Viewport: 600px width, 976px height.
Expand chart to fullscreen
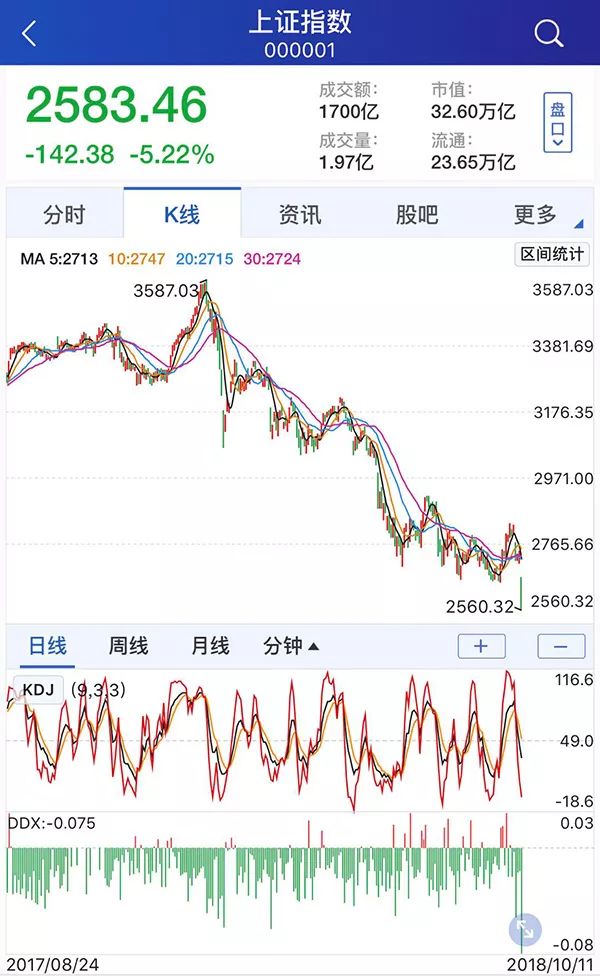click(x=525, y=930)
